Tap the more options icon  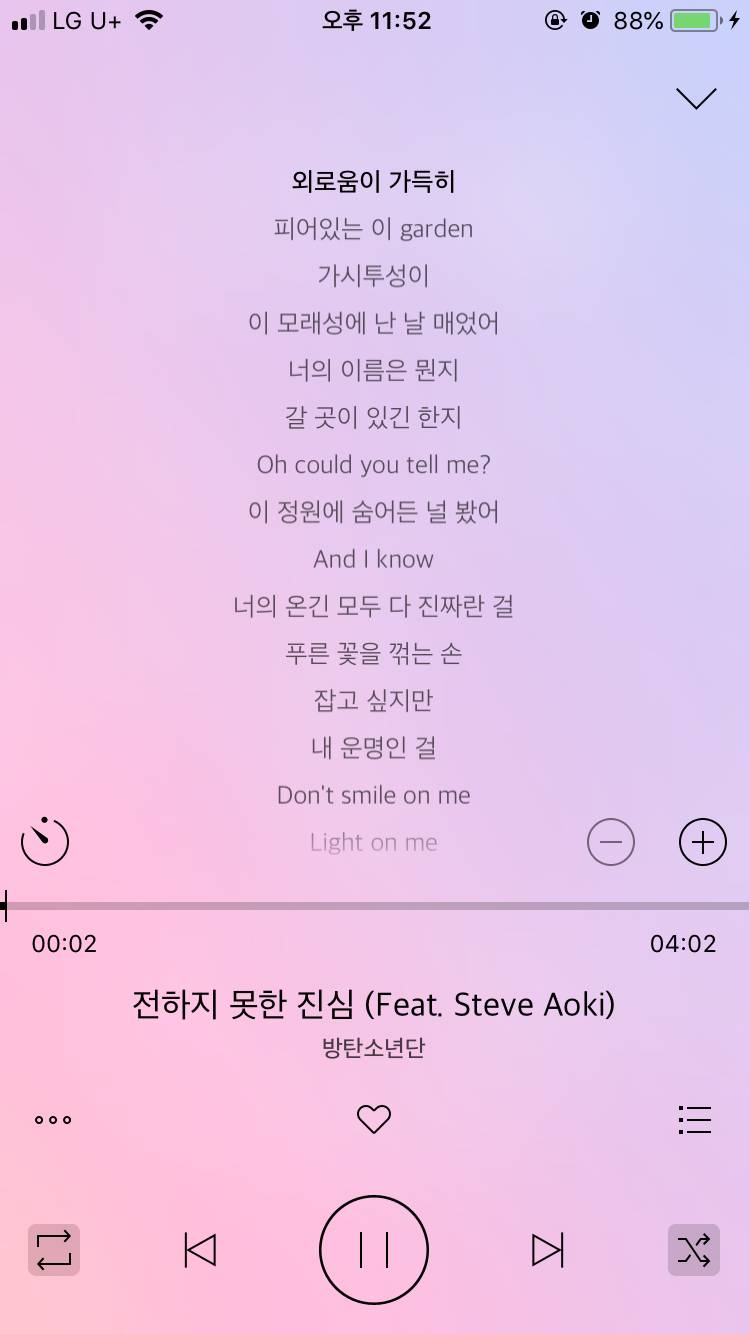point(52,1119)
